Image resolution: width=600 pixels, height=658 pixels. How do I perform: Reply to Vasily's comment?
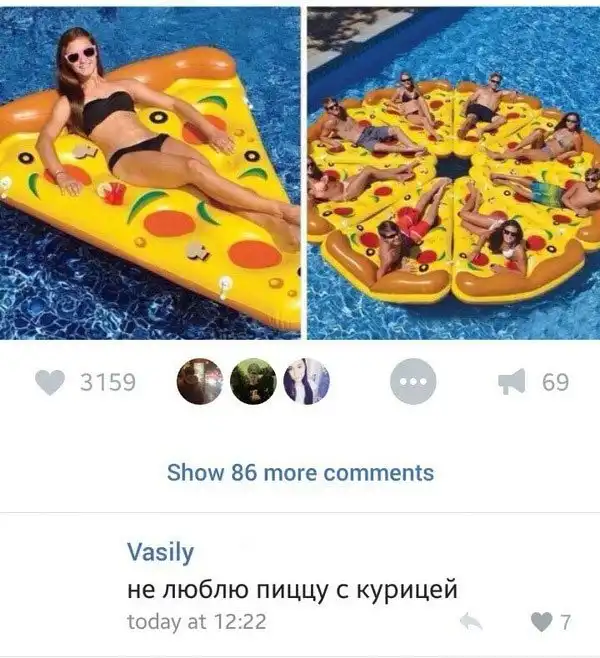pos(470,622)
